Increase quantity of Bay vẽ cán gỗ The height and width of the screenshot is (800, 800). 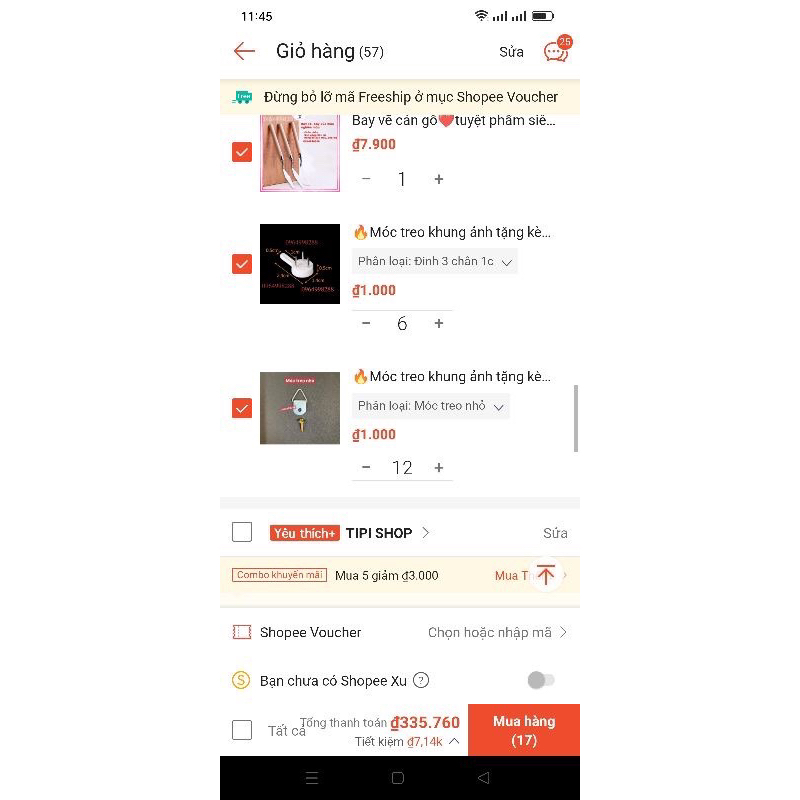point(438,179)
